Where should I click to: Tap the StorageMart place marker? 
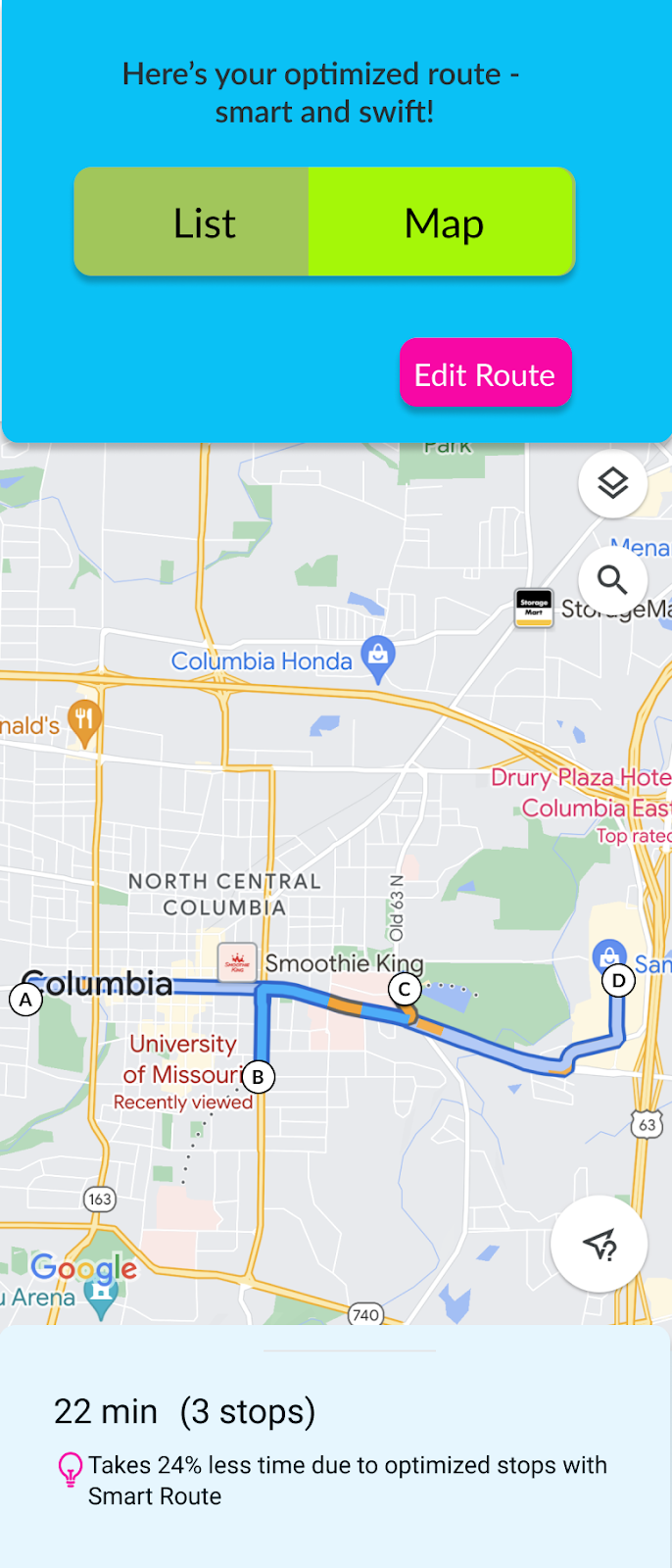point(534,608)
